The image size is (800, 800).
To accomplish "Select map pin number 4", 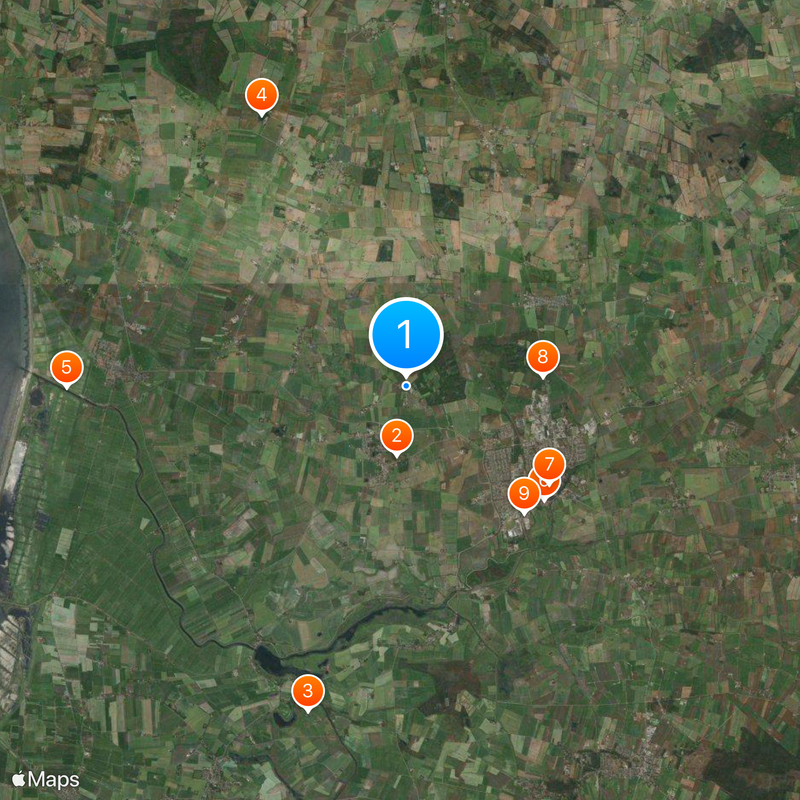I will tap(261, 96).
